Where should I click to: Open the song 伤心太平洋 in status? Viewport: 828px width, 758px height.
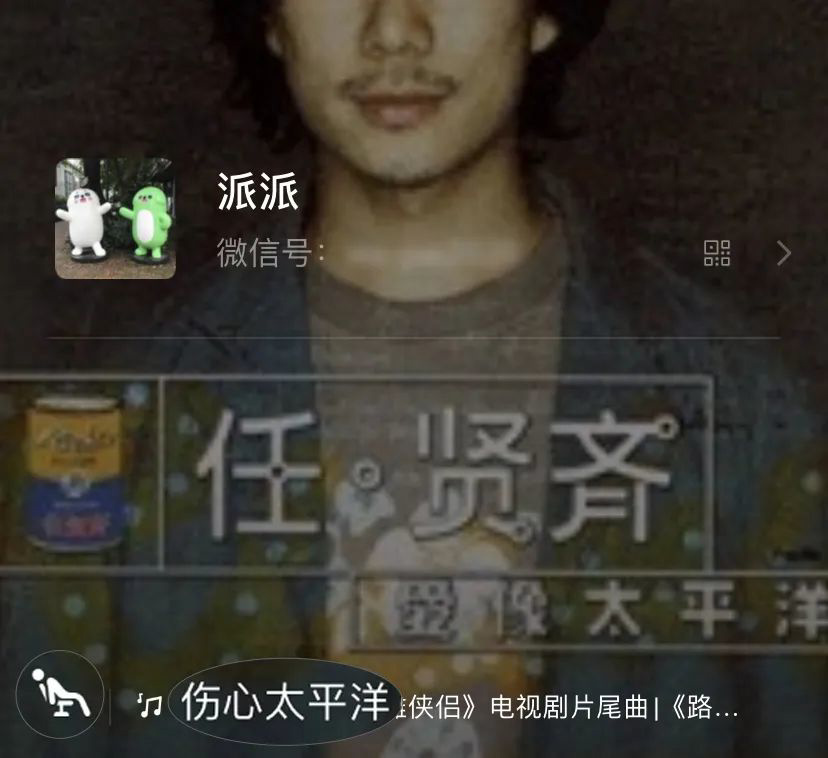[284, 703]
